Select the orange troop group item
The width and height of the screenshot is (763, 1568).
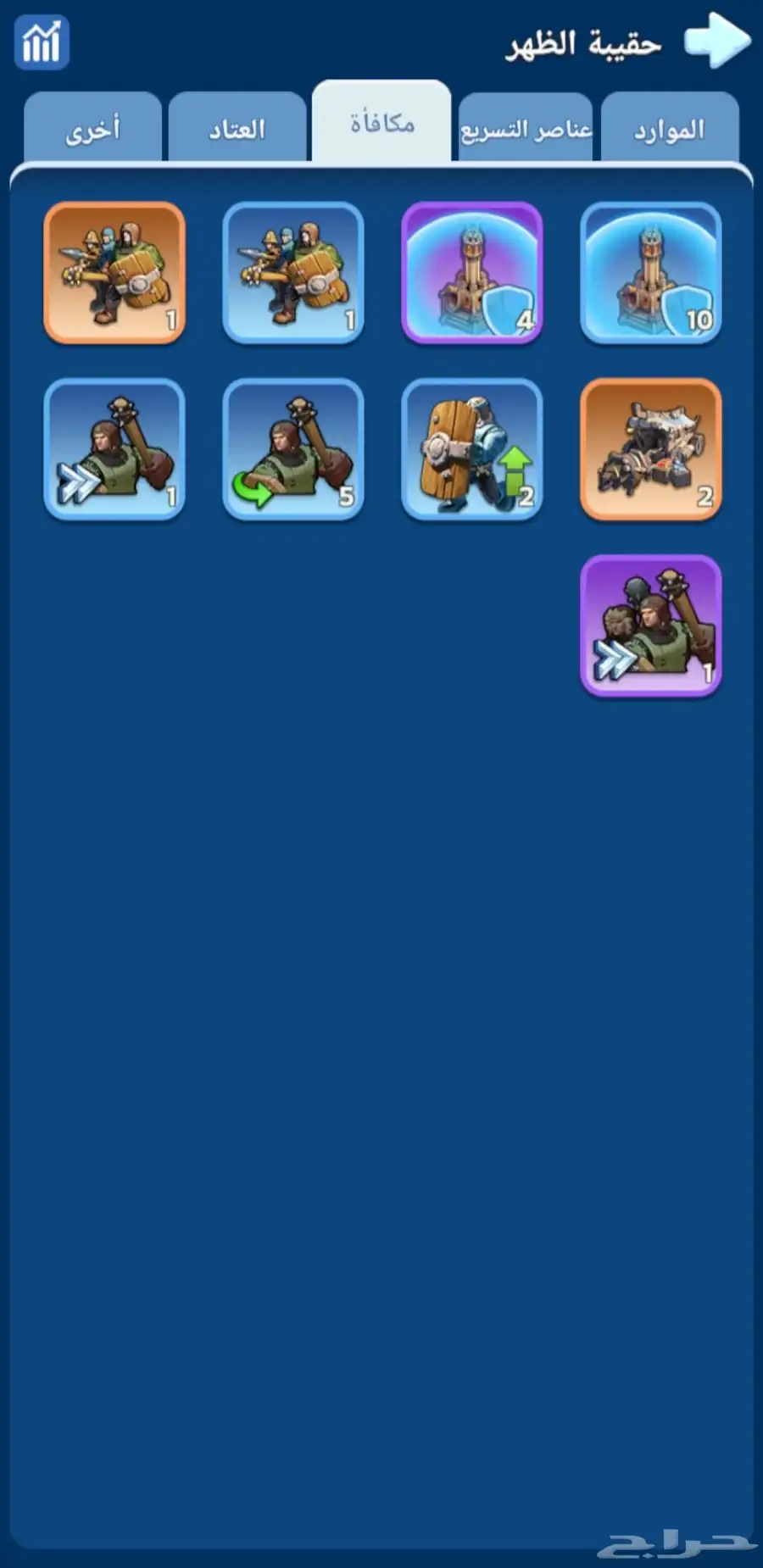point(114,273)
